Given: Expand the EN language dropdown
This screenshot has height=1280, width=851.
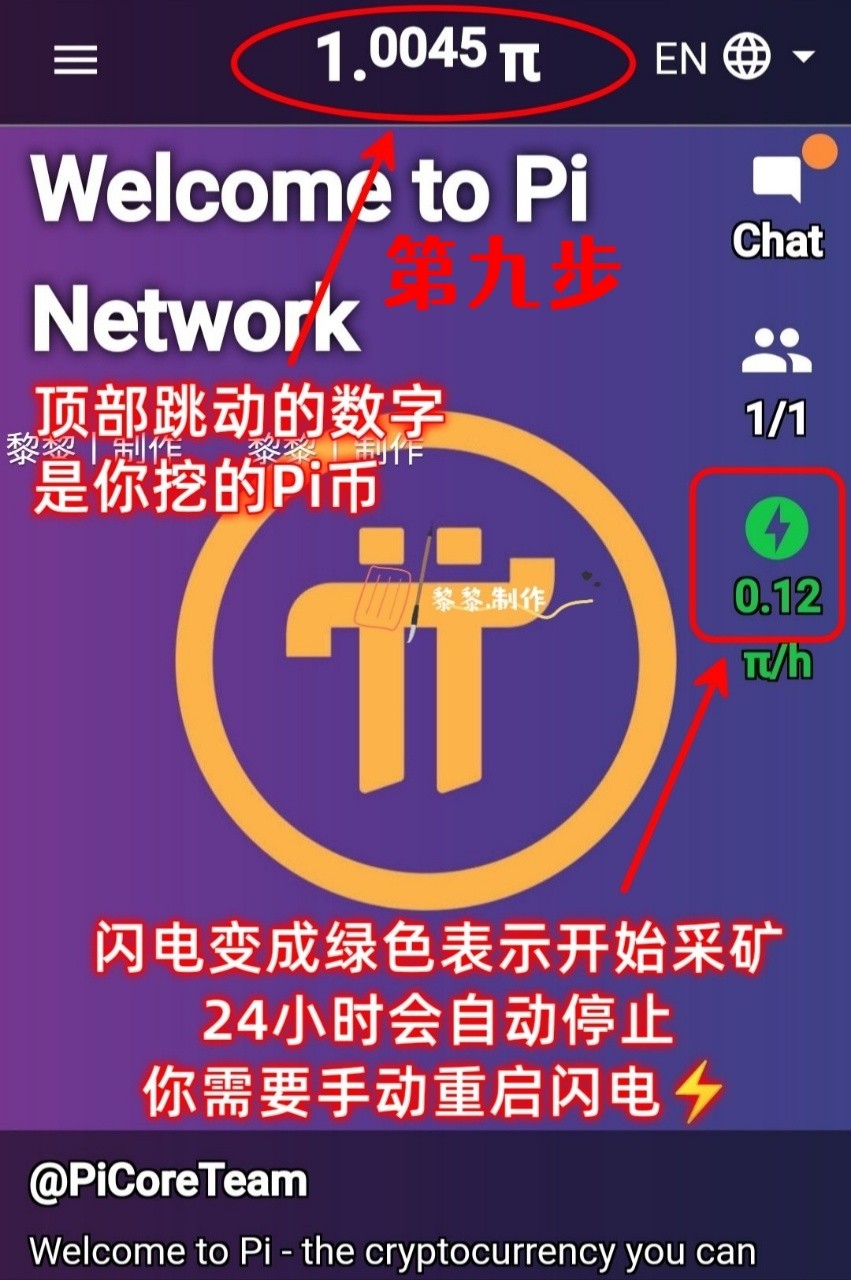Looking at the screenshot, I should [x=735, y=59].
